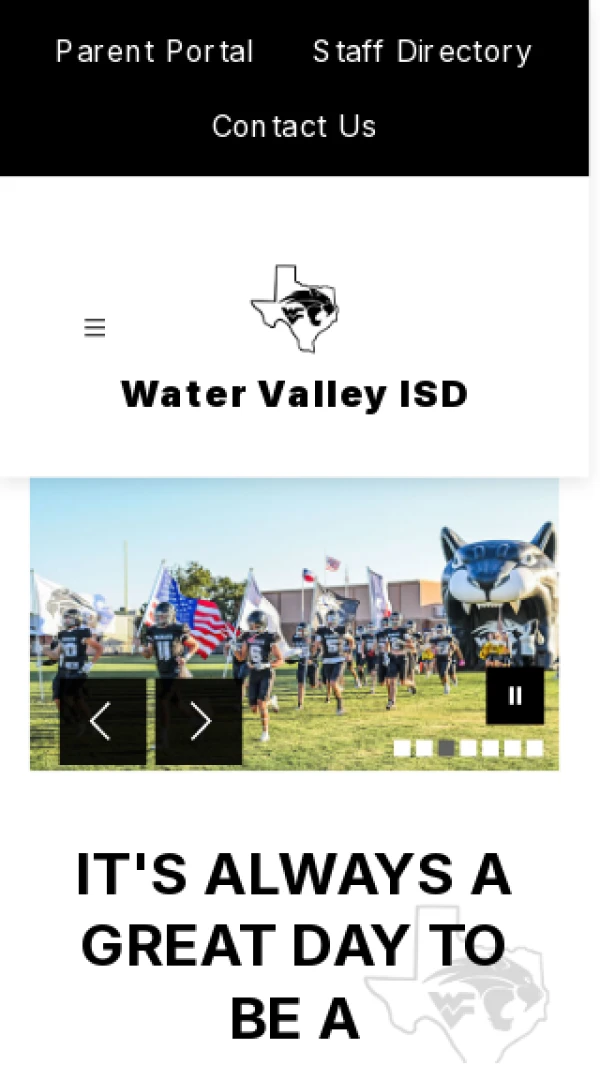600x1065 pixels.
Task: Jump to the first slide dot
Action: click(402, 748)
